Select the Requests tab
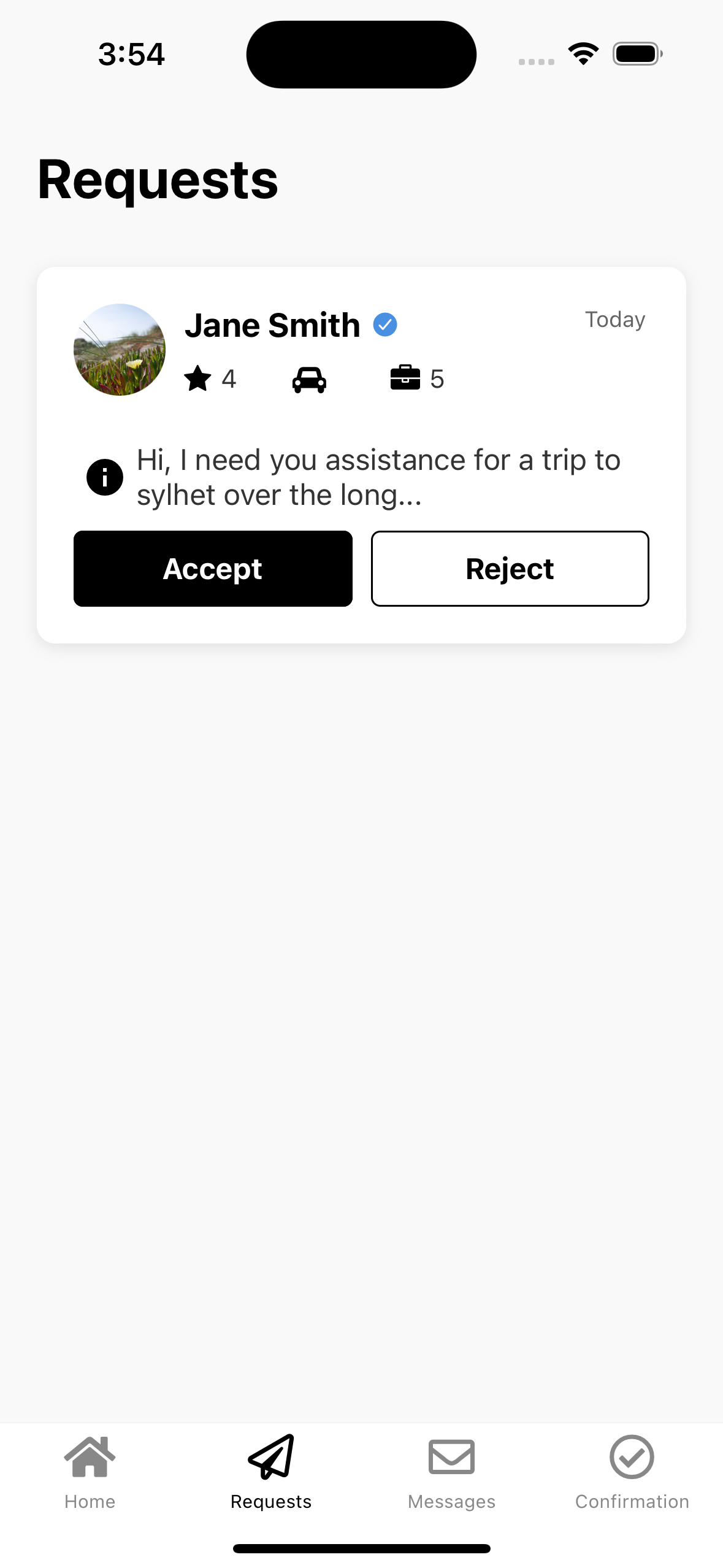Image resolution: width=723 pixels, height=1568 pixels. (x=271, y=1471)
